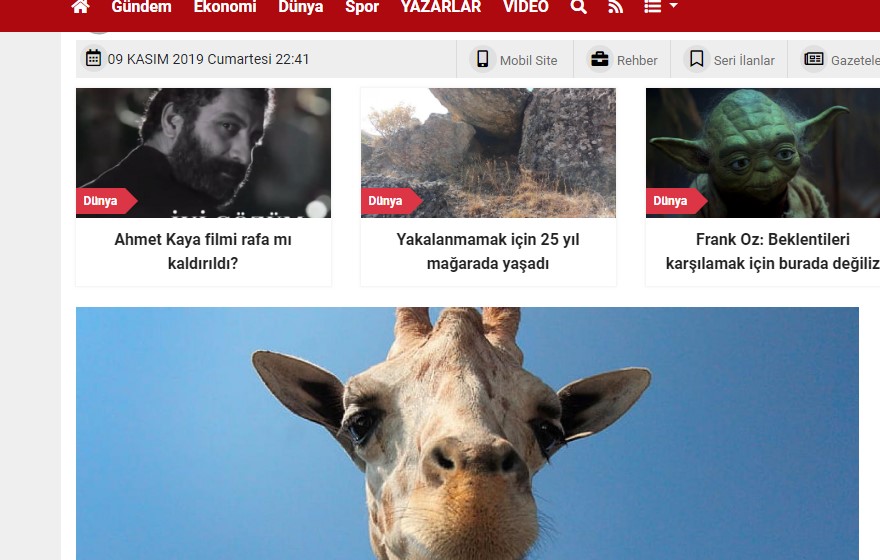
Task: Expand the list menu dropdown
Action: click(x=660, y=7)
